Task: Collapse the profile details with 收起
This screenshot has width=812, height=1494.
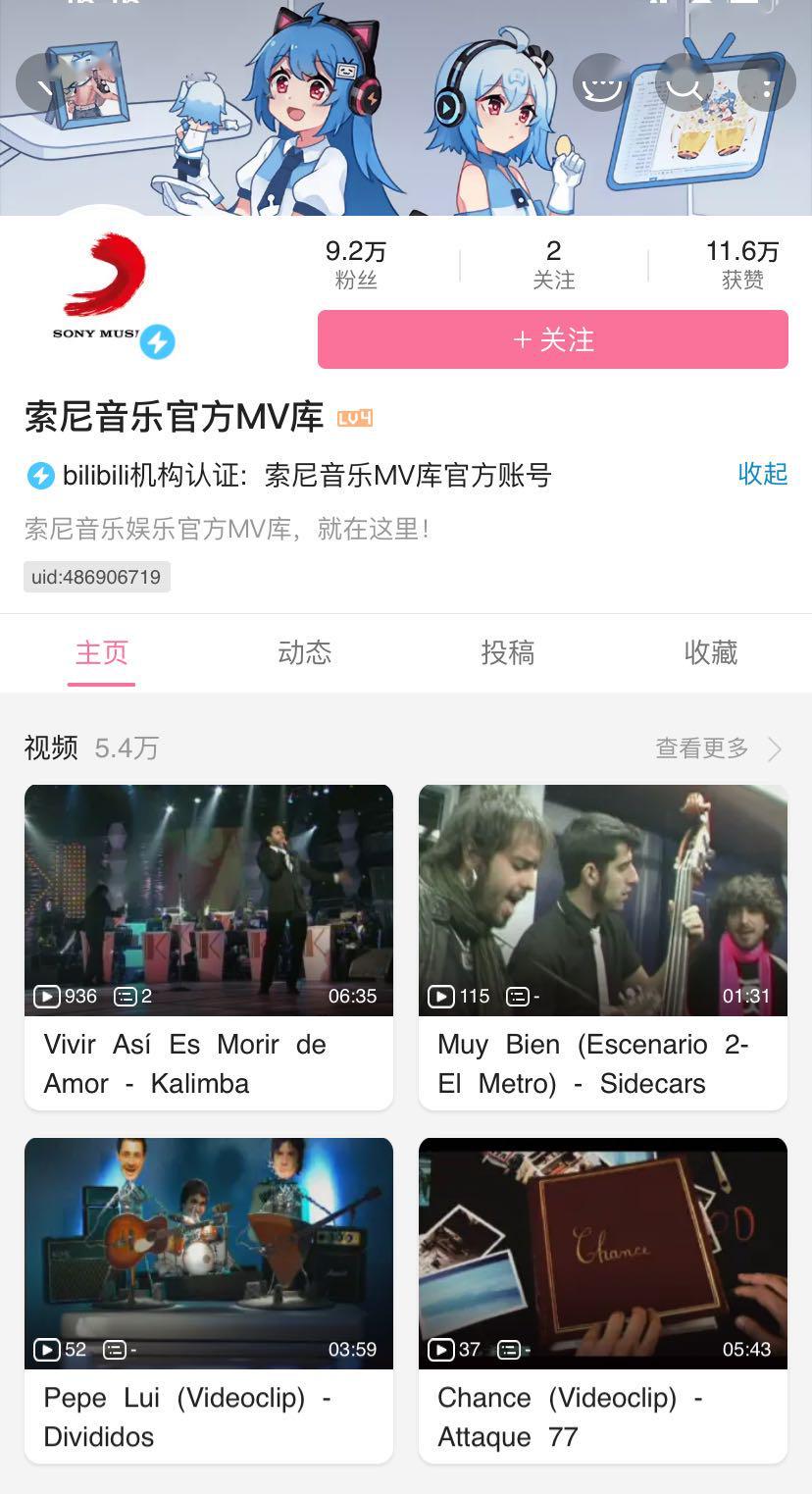Action: coord(762,474)
